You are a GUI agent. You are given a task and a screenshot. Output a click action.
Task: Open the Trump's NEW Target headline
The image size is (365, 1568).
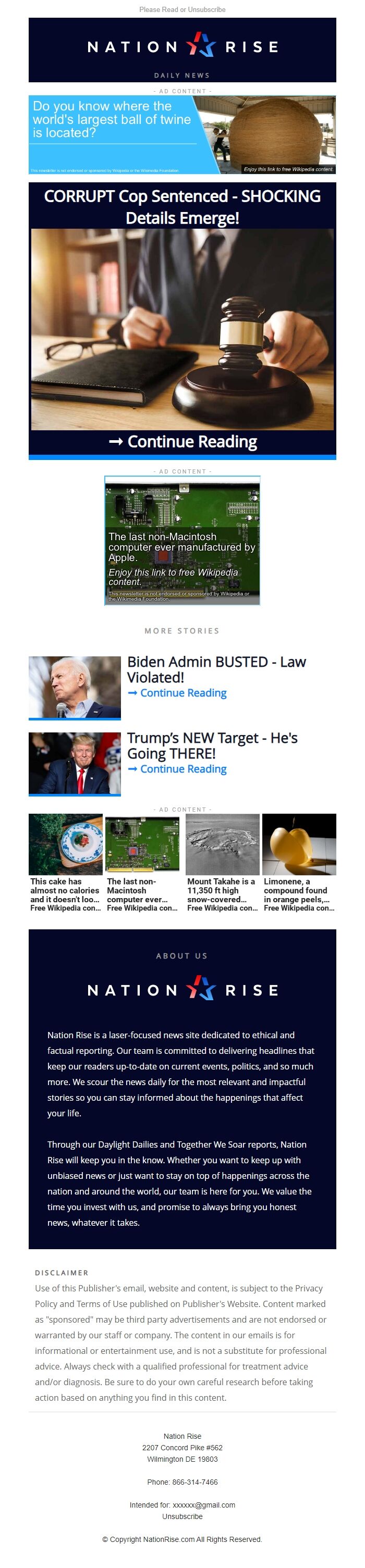point(212,745)
